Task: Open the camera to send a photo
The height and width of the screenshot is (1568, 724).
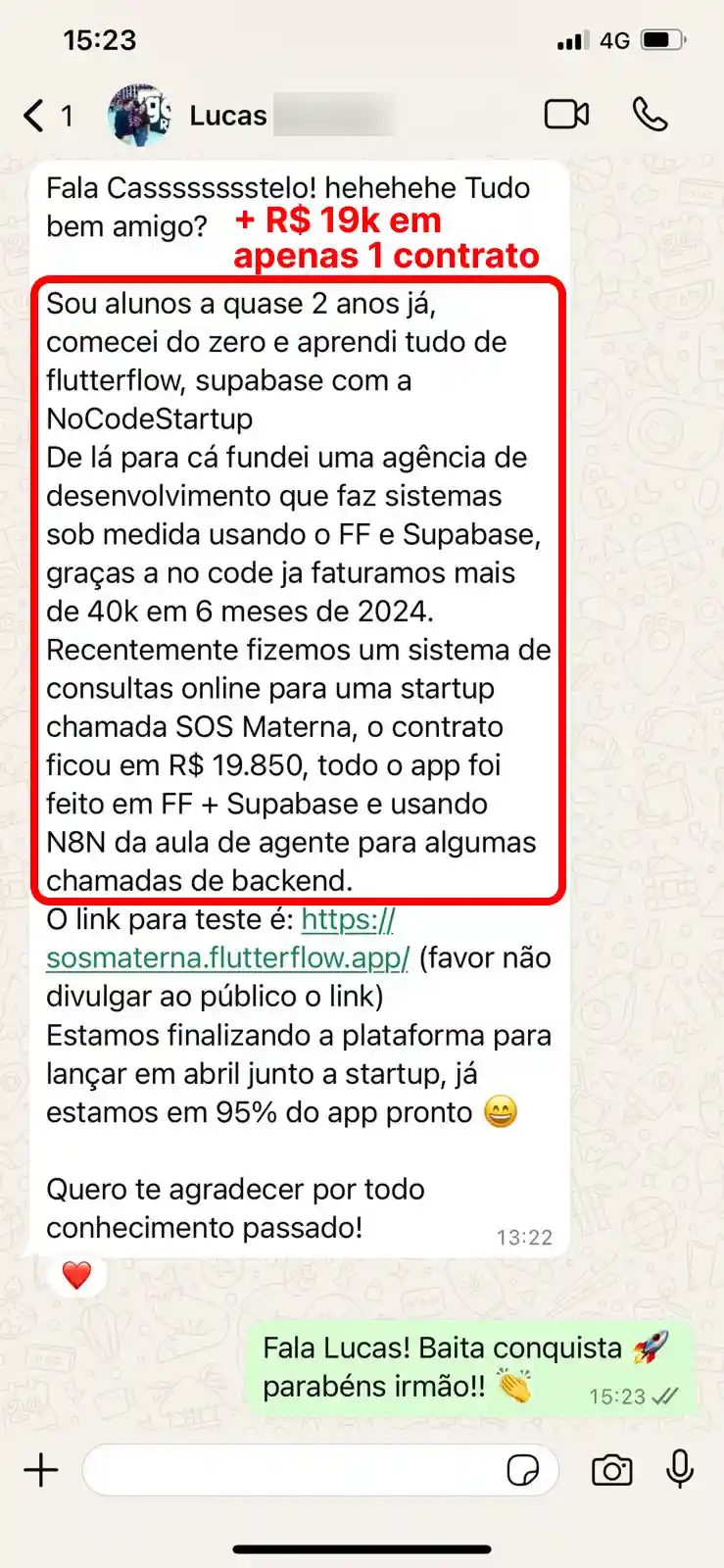Action: pos(611,1470)
